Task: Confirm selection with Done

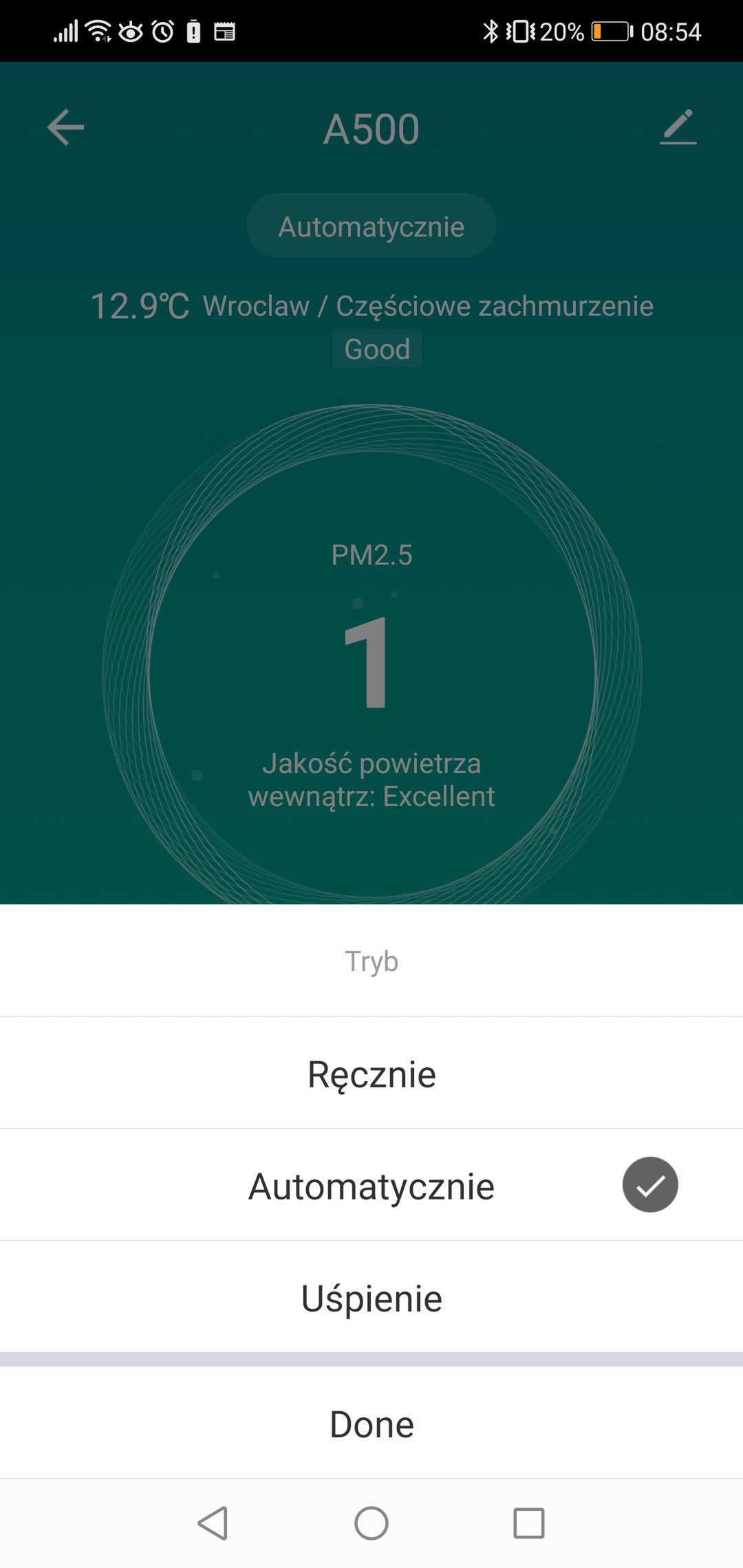Action: (371, 1423)
